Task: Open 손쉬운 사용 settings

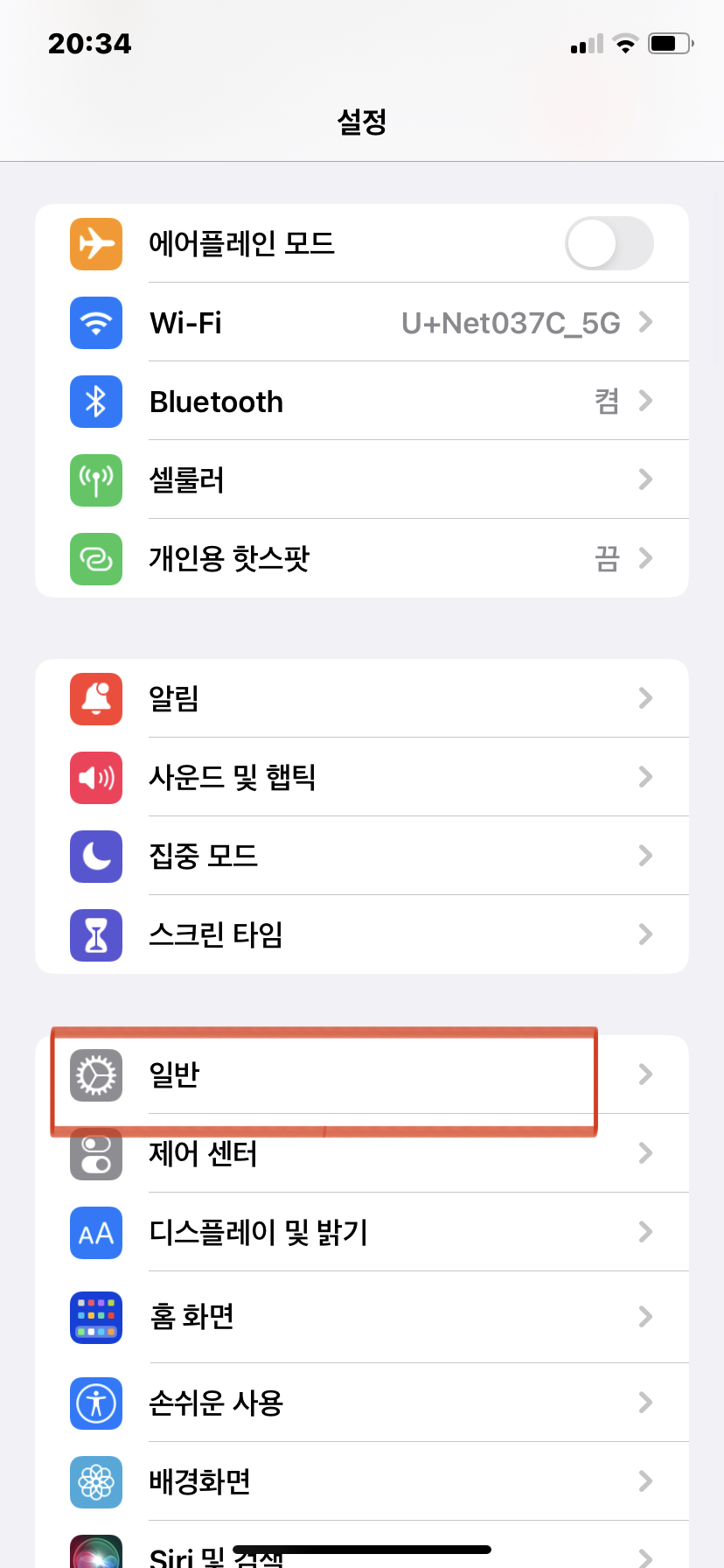Action: tap(362, 1403)
